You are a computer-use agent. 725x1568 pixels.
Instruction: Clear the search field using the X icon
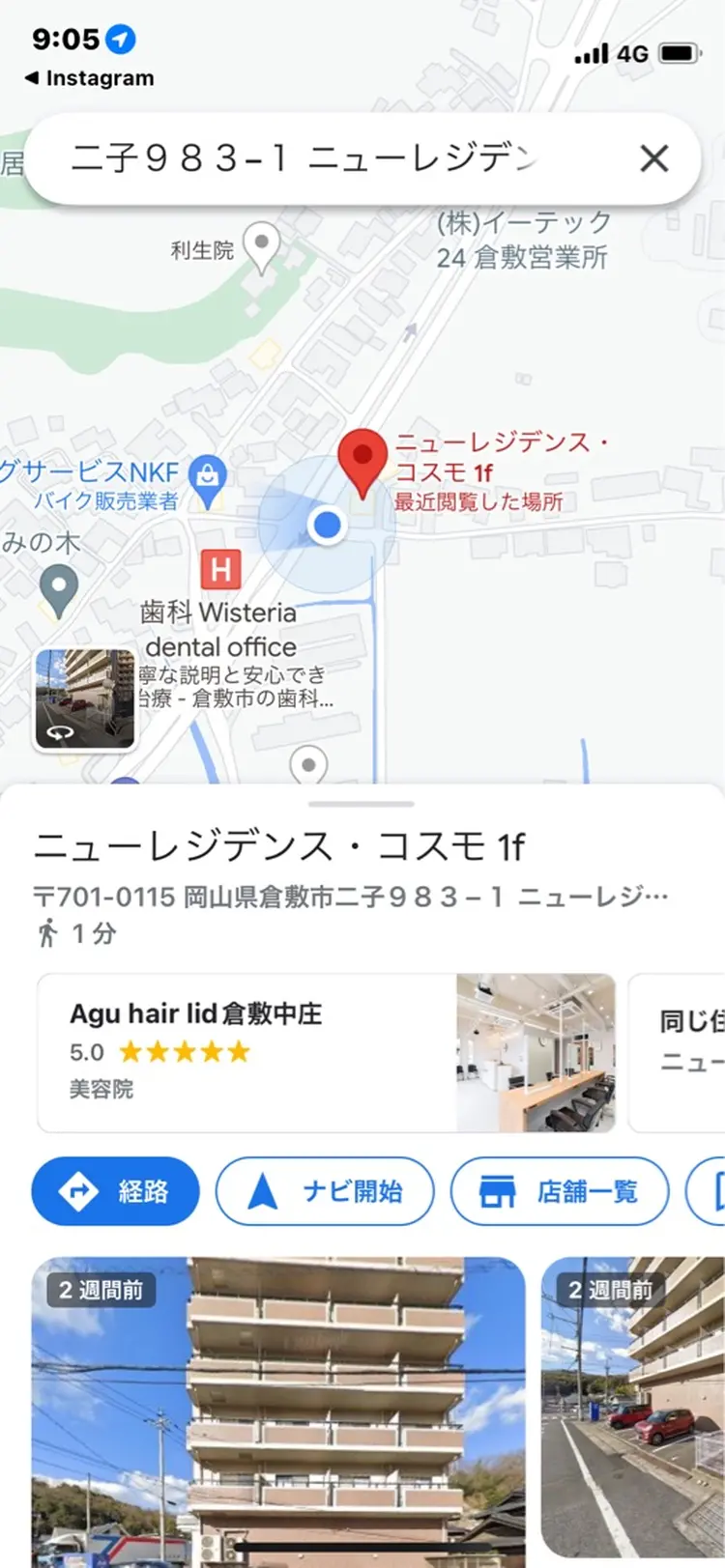click(654, 158)
